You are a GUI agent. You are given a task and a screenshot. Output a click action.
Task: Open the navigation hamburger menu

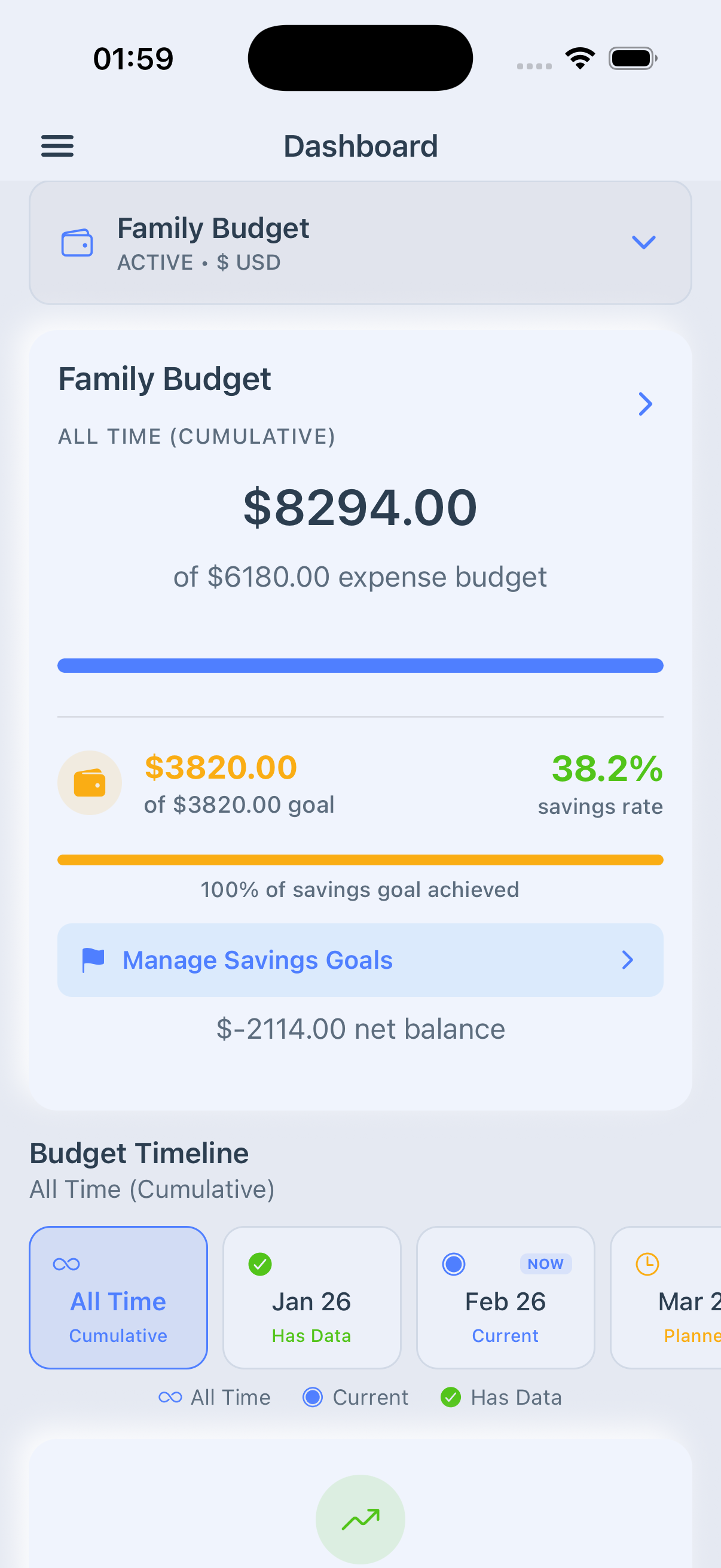click(58, 145)
